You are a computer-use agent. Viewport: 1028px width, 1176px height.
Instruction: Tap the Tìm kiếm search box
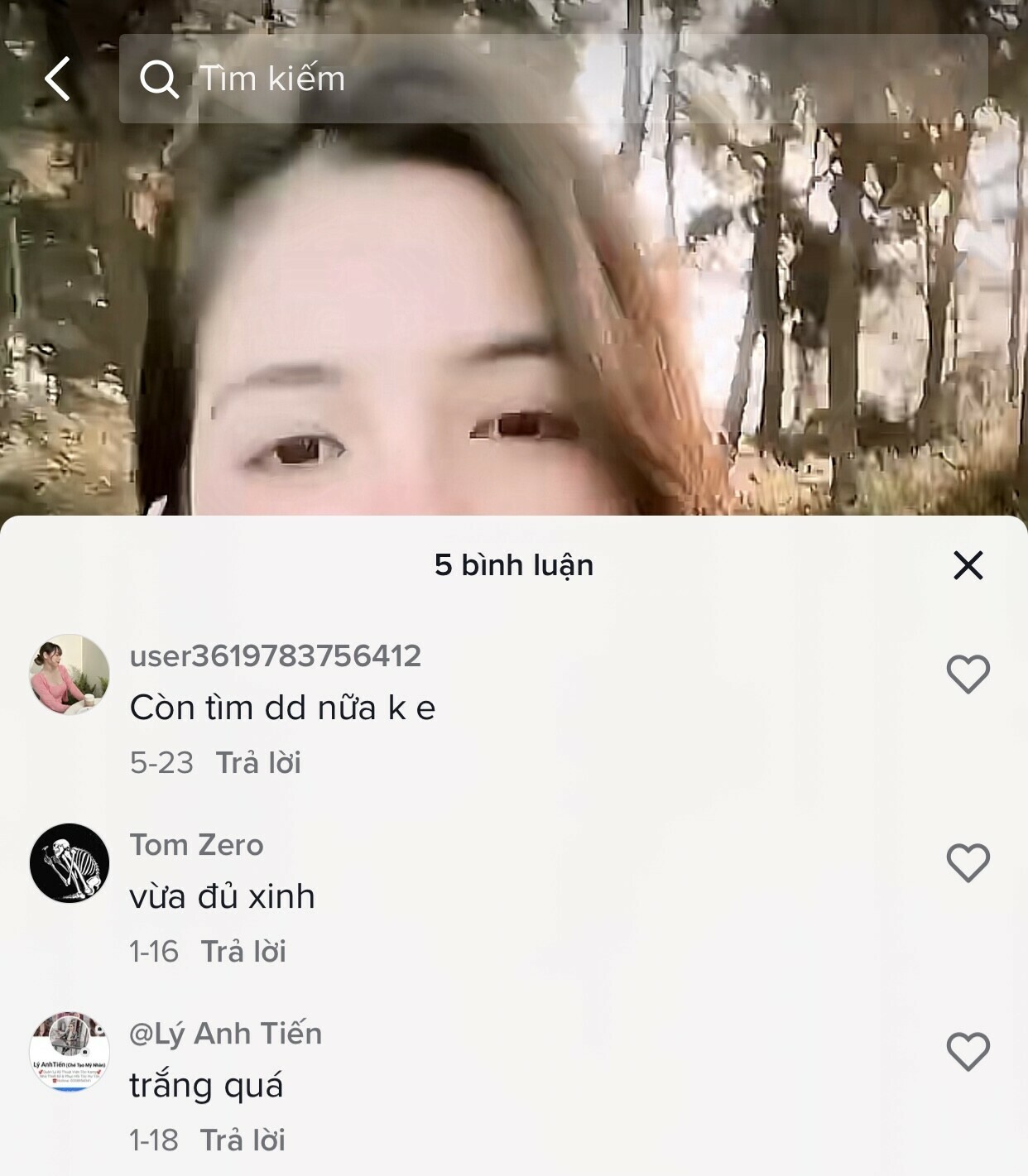tap(553, 79)
